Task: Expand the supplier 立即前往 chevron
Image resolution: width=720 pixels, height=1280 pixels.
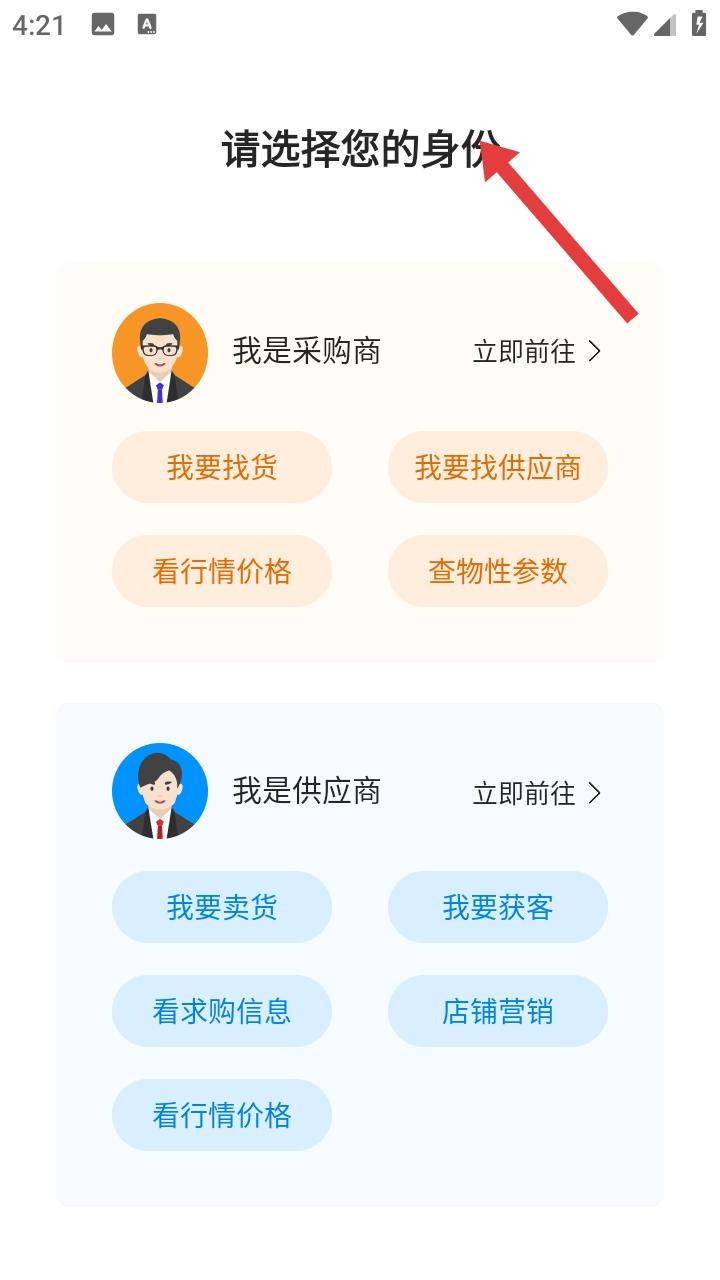Action: pos(596,793)
